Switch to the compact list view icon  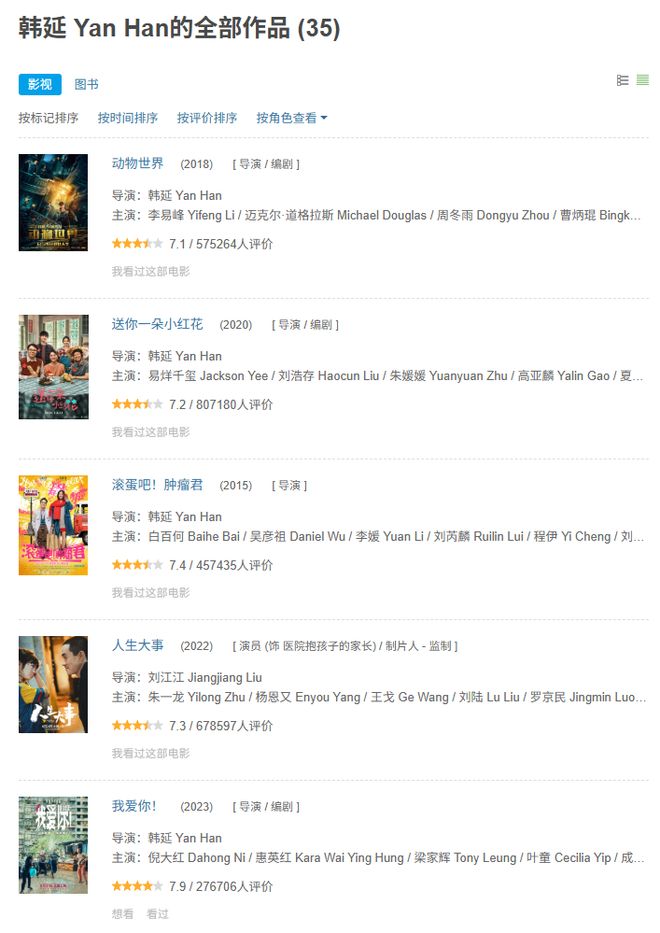point(623,80)
